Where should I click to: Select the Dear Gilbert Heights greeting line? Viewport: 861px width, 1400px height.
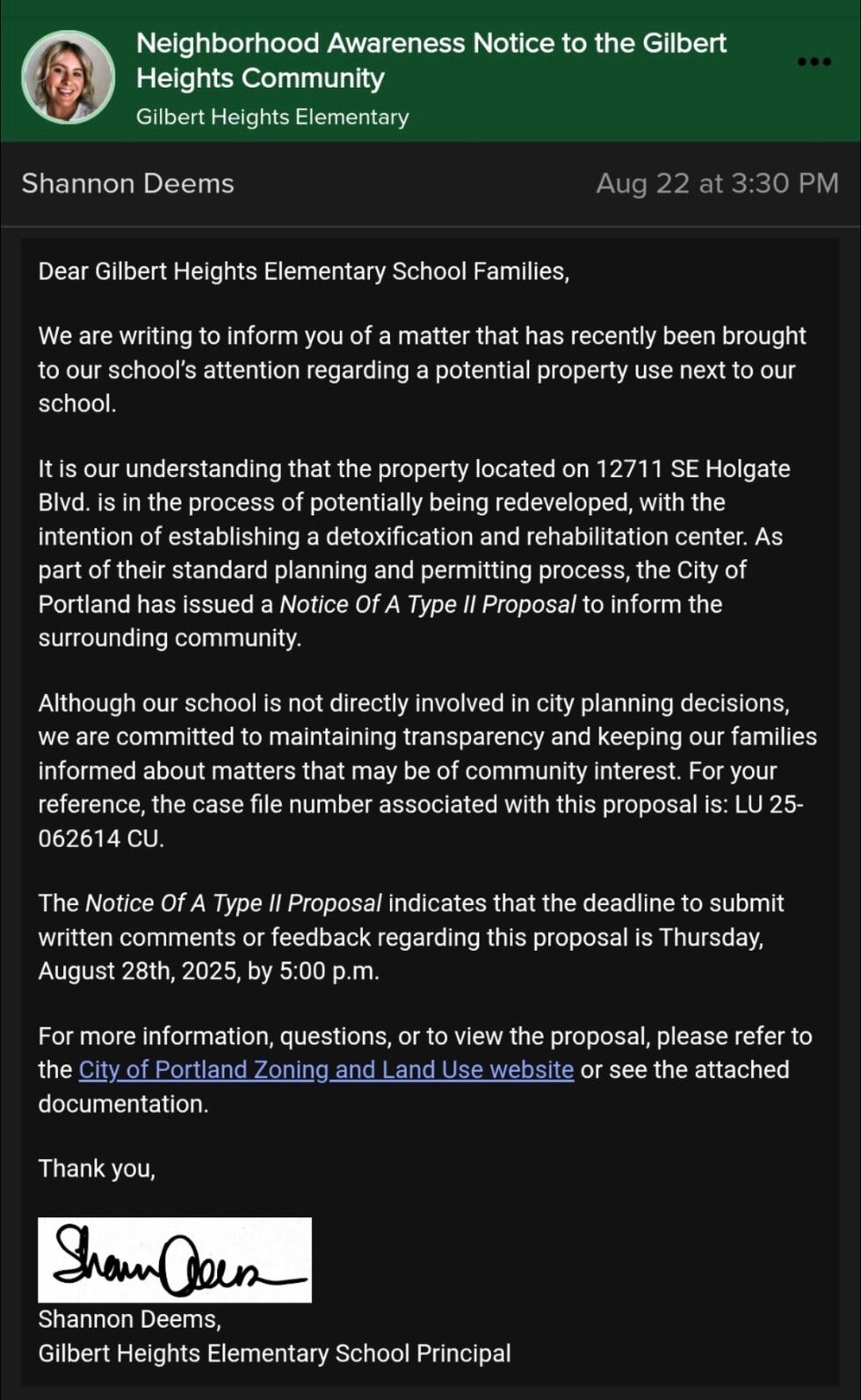[303, 271]
